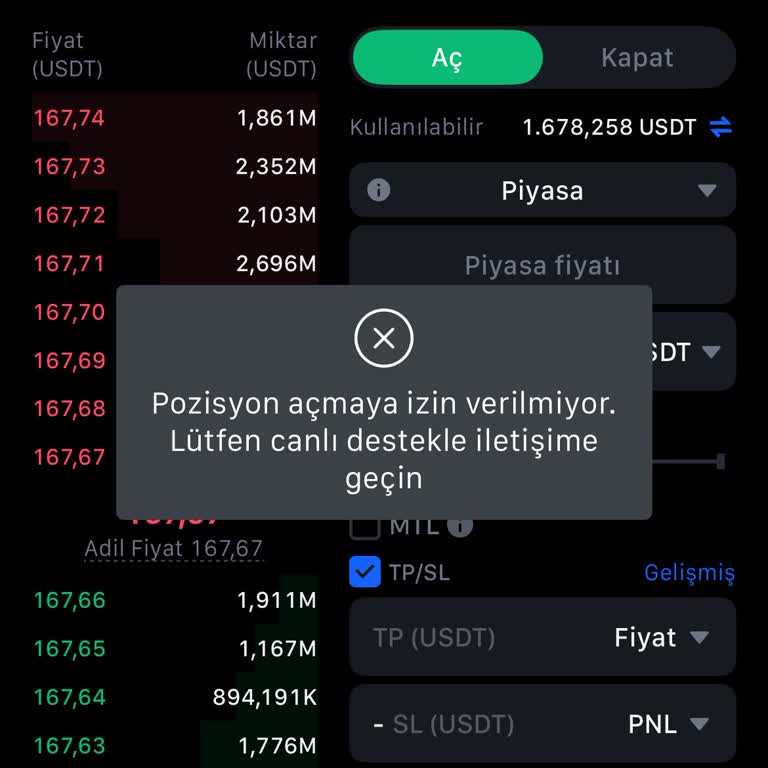The width and height of the screenshot is (768, 768).
Task: Tap the transfer arrows beside Kullanılabilir balance
Action: click(x=720, y=127)
